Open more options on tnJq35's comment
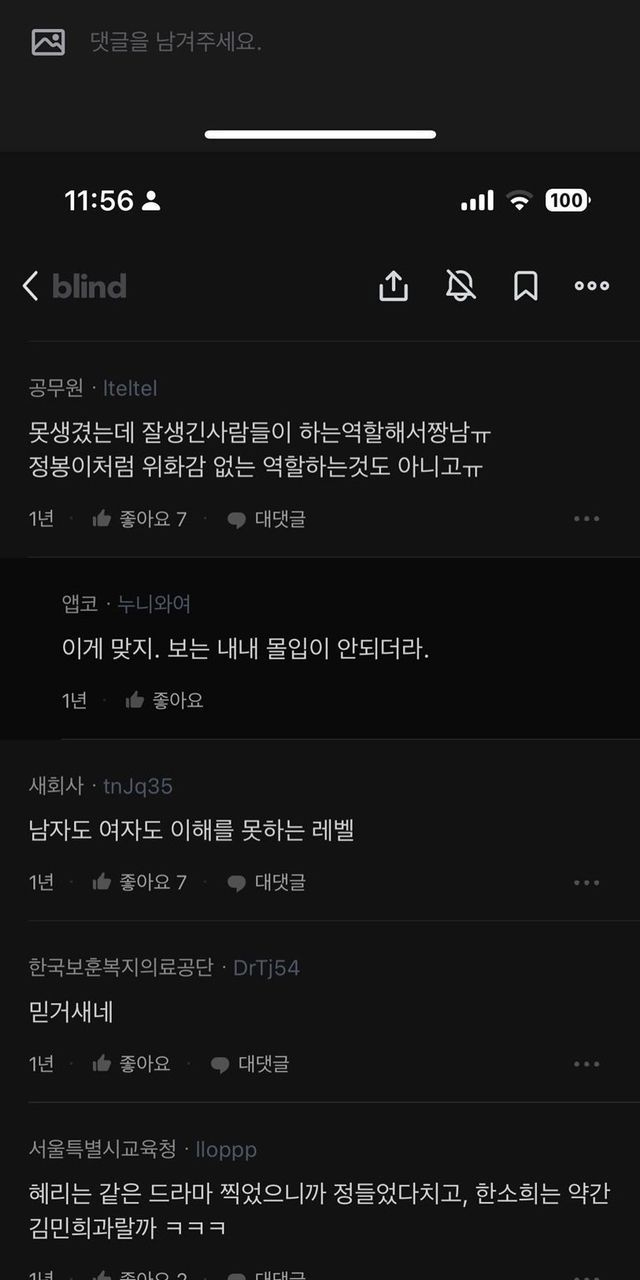Screen dimensions: 640x1280 coord(587,882)
